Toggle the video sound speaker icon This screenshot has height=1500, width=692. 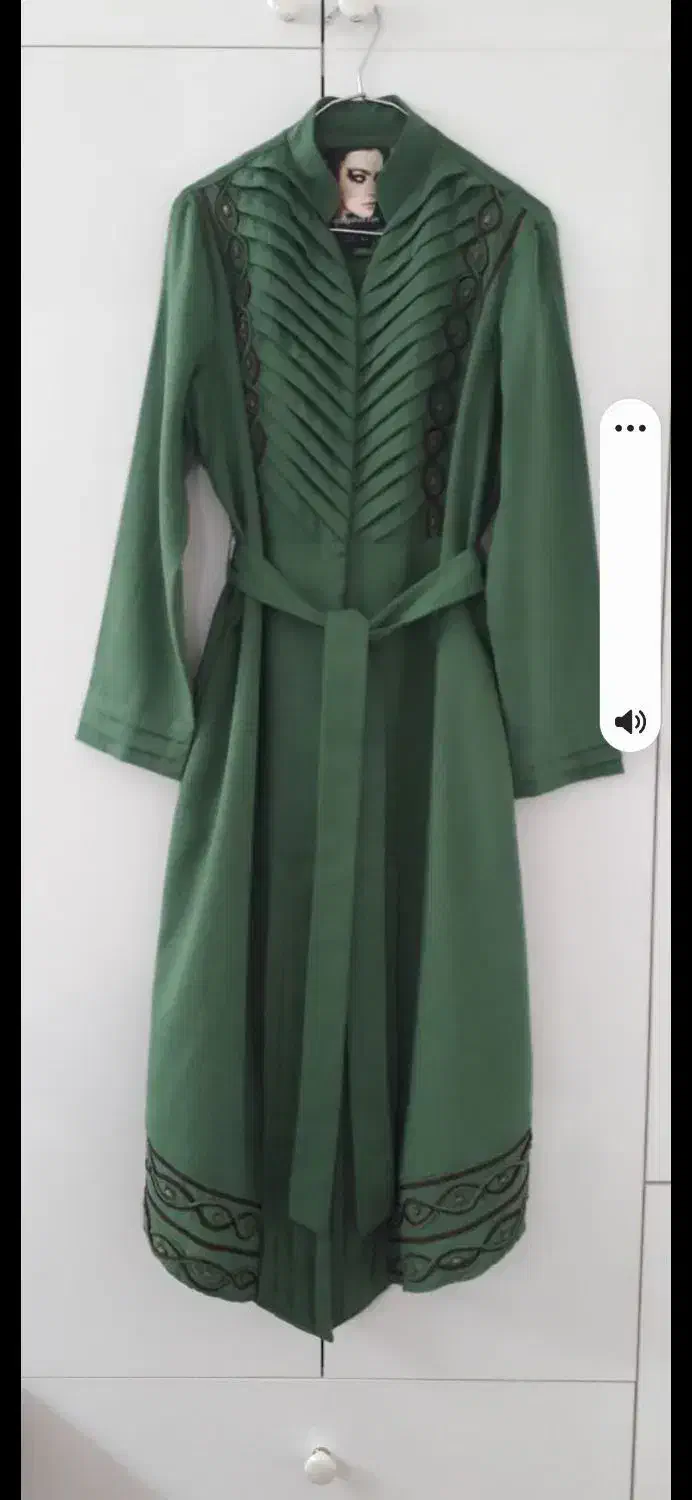click(630, 721)
